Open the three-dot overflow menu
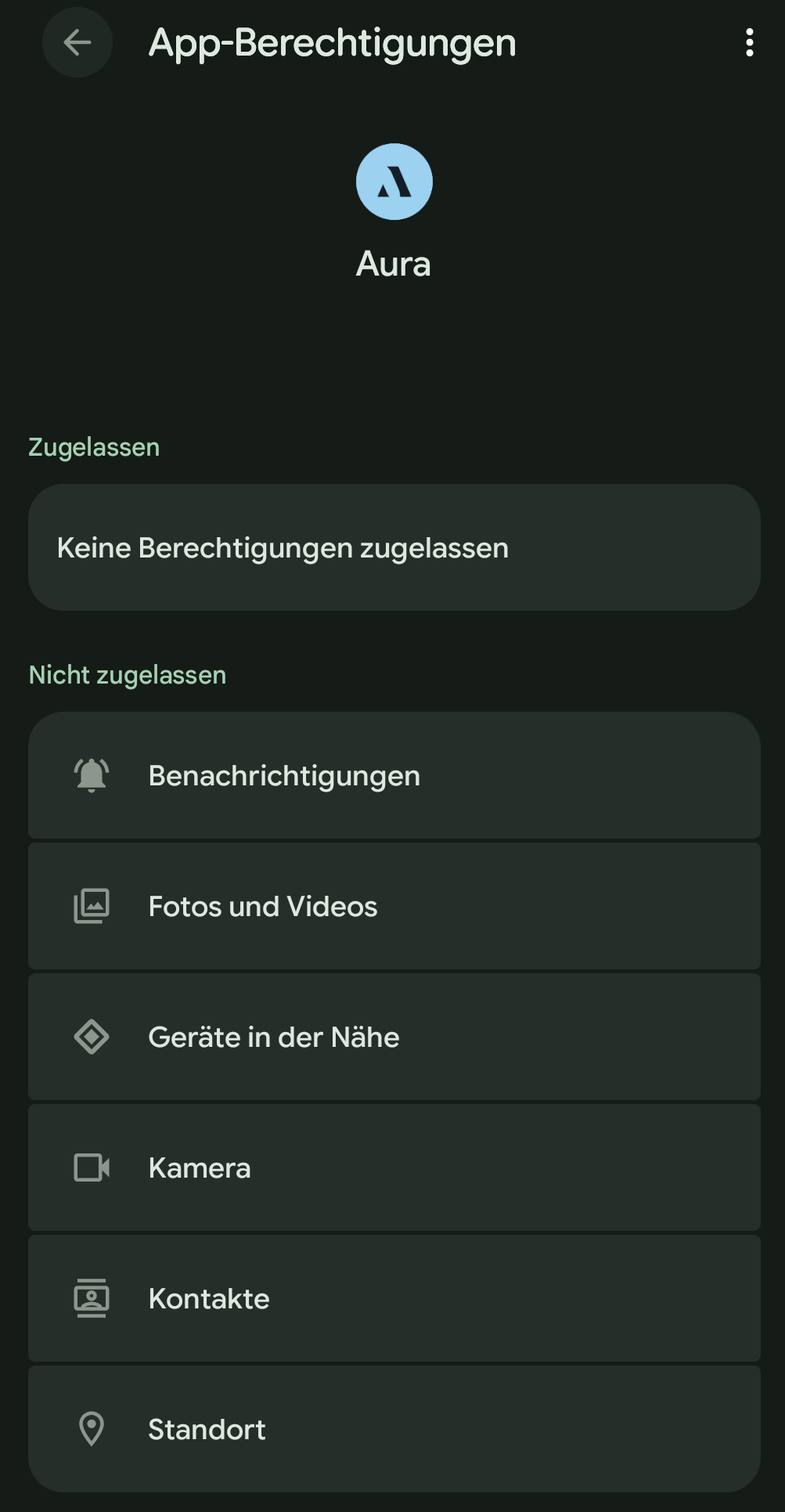Image resolution: width=785 pixels, height=1512 pixels. point(749,42)
